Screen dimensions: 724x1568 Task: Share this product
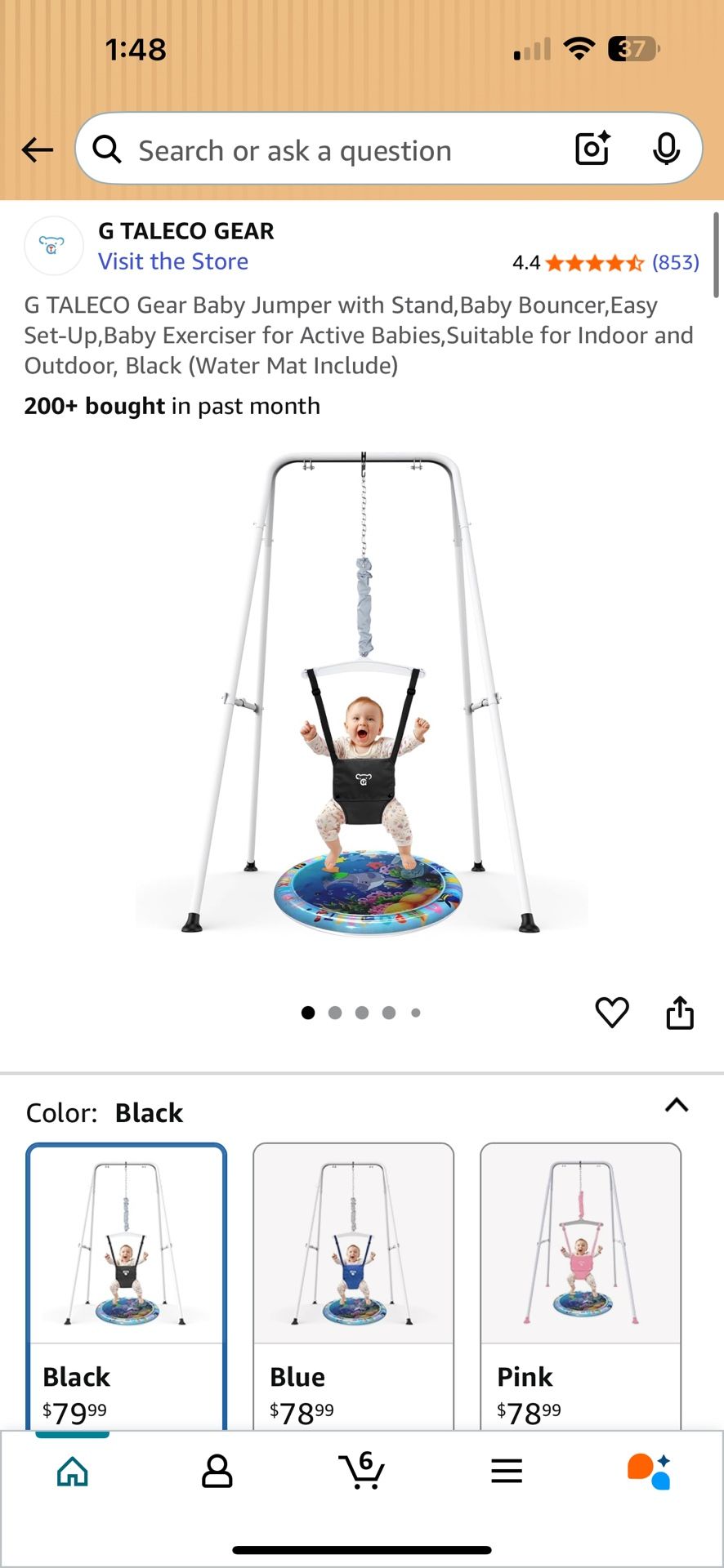[680, 1013]
